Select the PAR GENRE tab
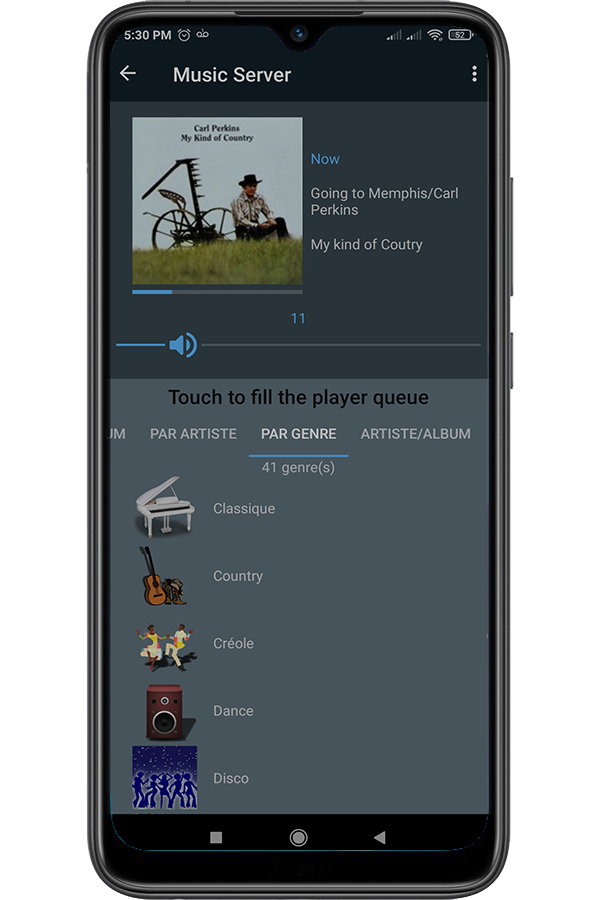 click(298, 434)
